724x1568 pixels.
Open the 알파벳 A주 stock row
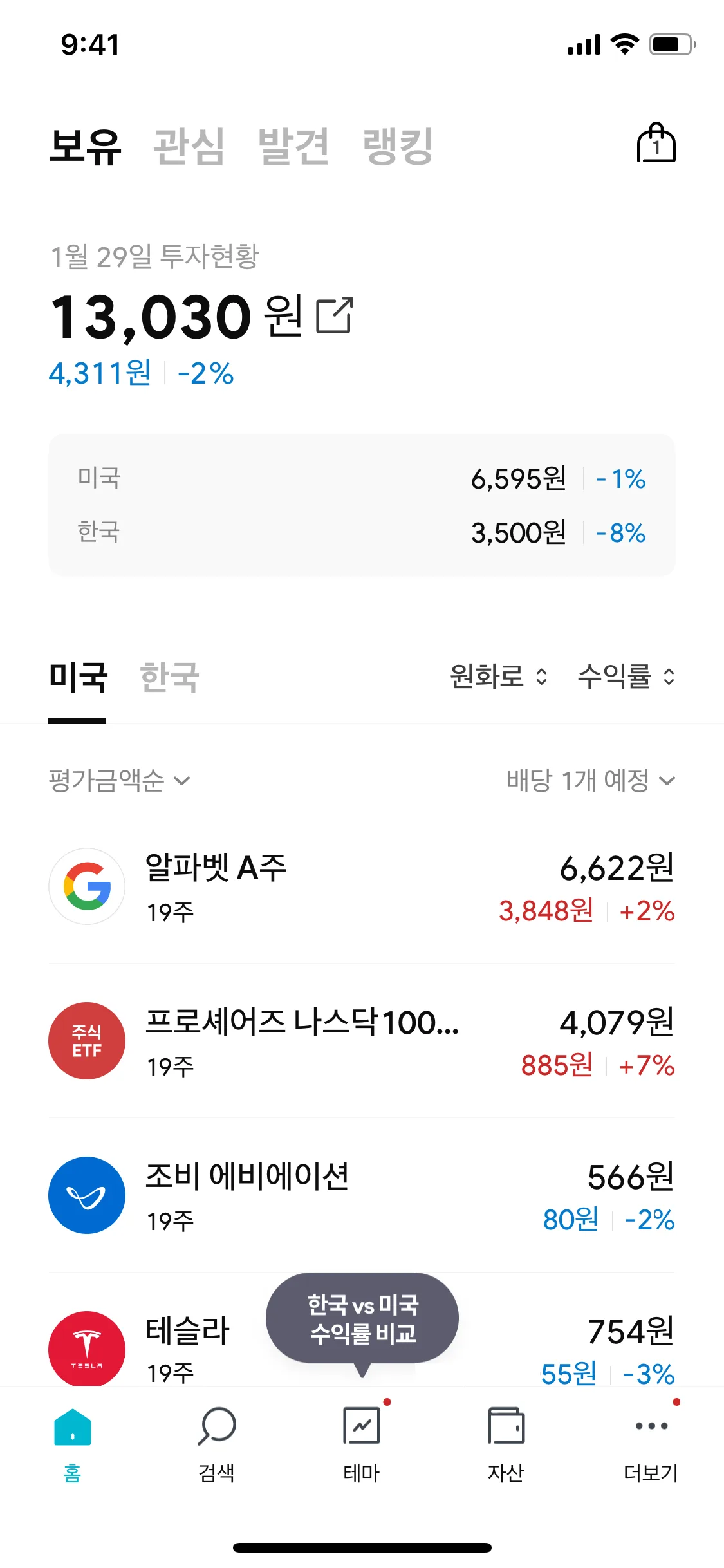click(362, 886)
